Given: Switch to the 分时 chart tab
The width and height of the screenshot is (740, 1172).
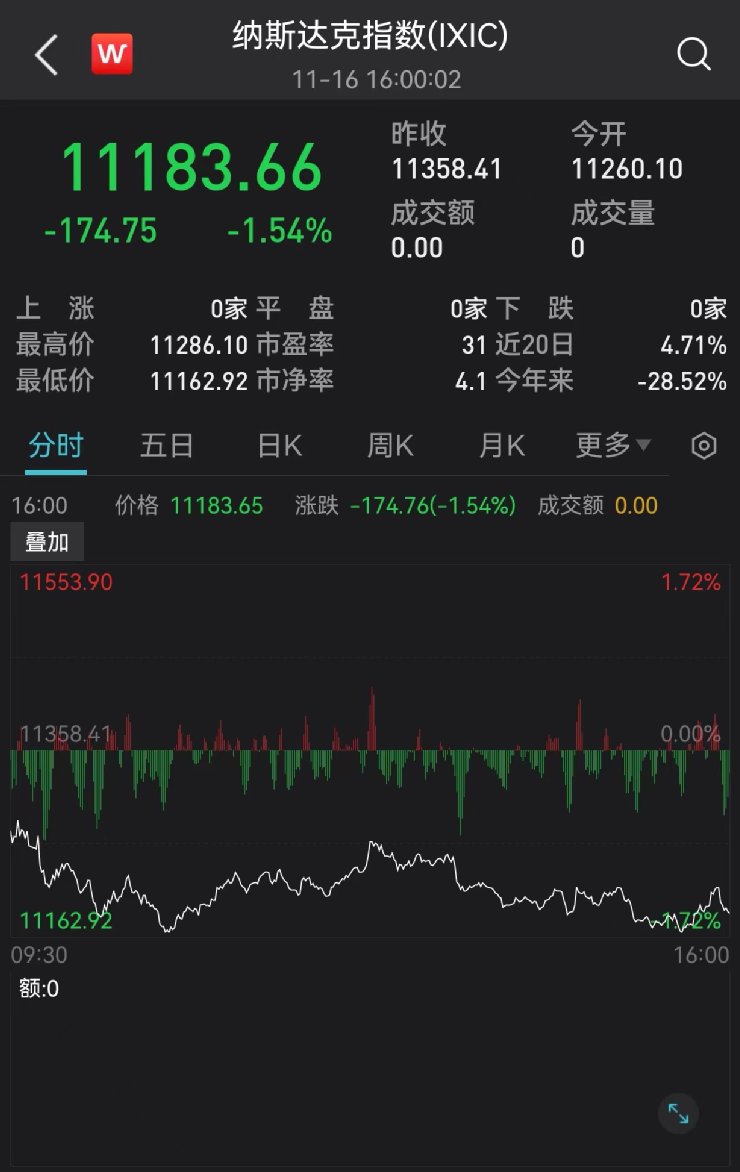Looking at the screenshot, I should tap(56, 445).
